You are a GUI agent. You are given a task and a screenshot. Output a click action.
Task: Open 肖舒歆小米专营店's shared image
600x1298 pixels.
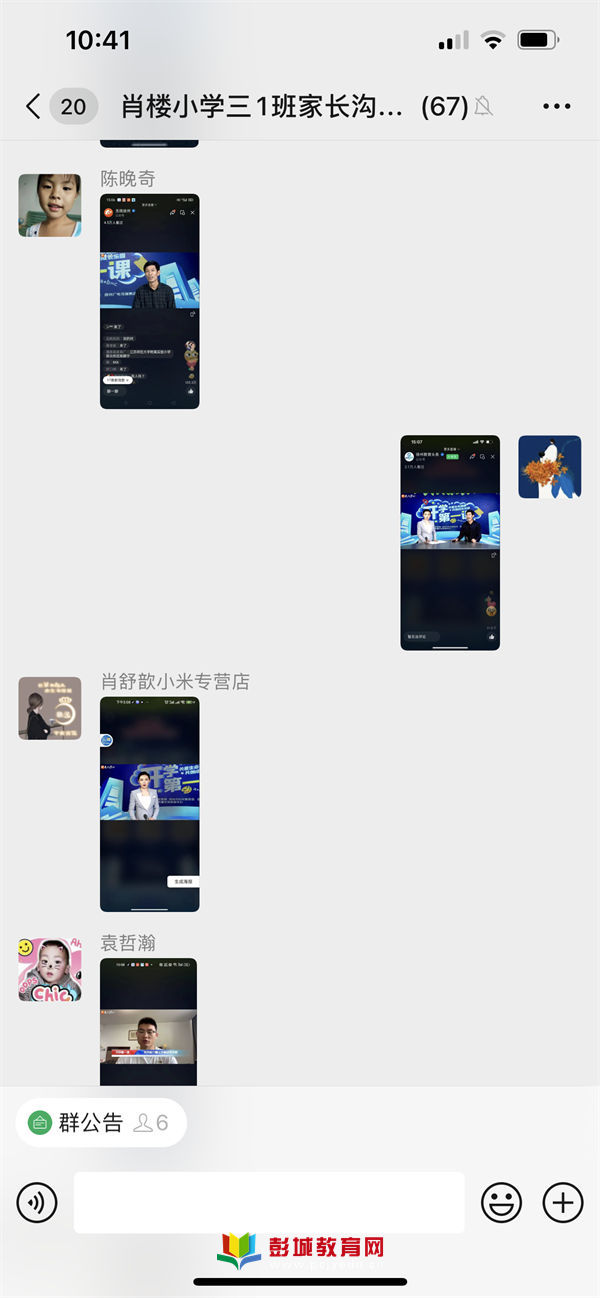149,804
